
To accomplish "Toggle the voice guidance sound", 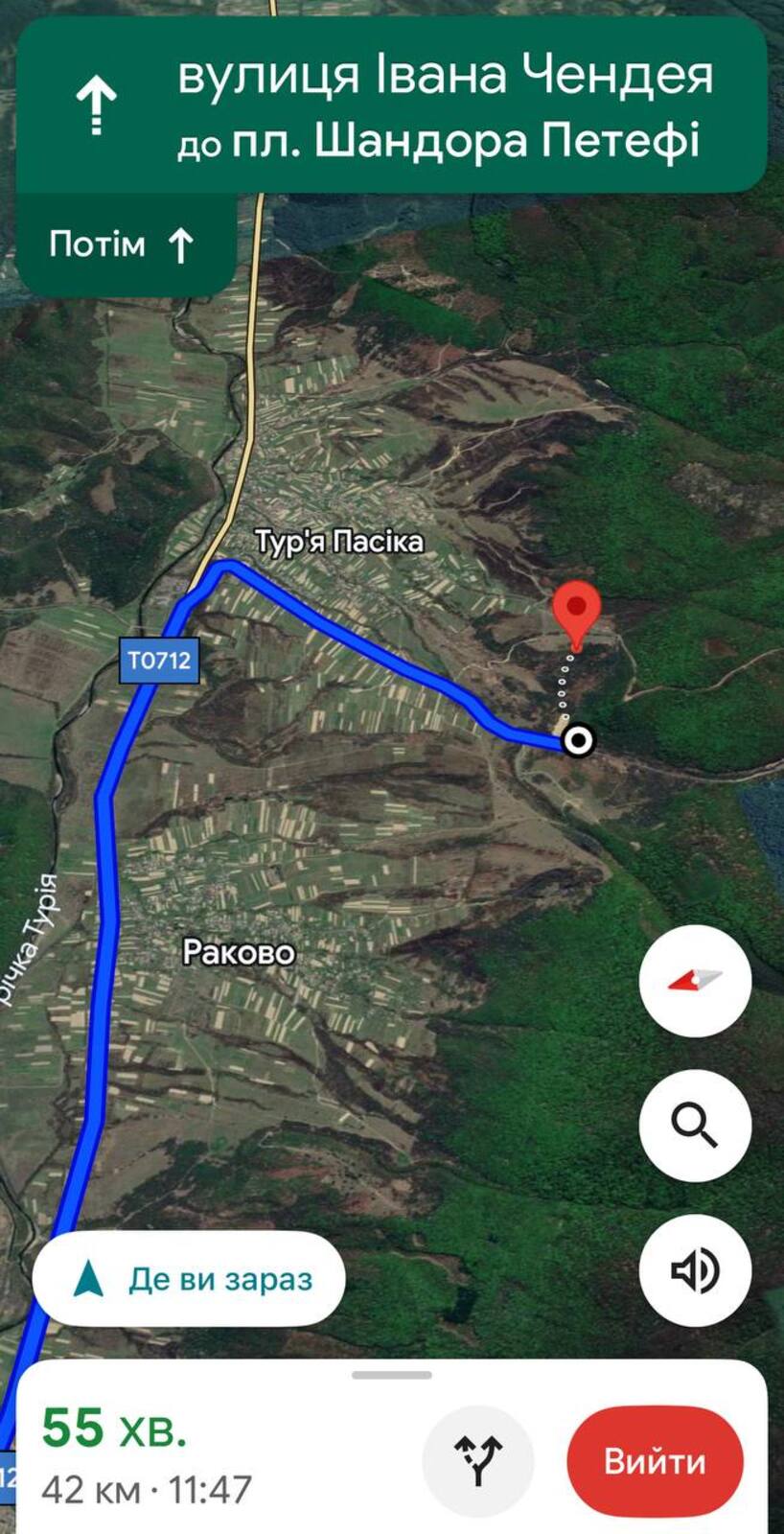I will click(x=695, y=1269).
